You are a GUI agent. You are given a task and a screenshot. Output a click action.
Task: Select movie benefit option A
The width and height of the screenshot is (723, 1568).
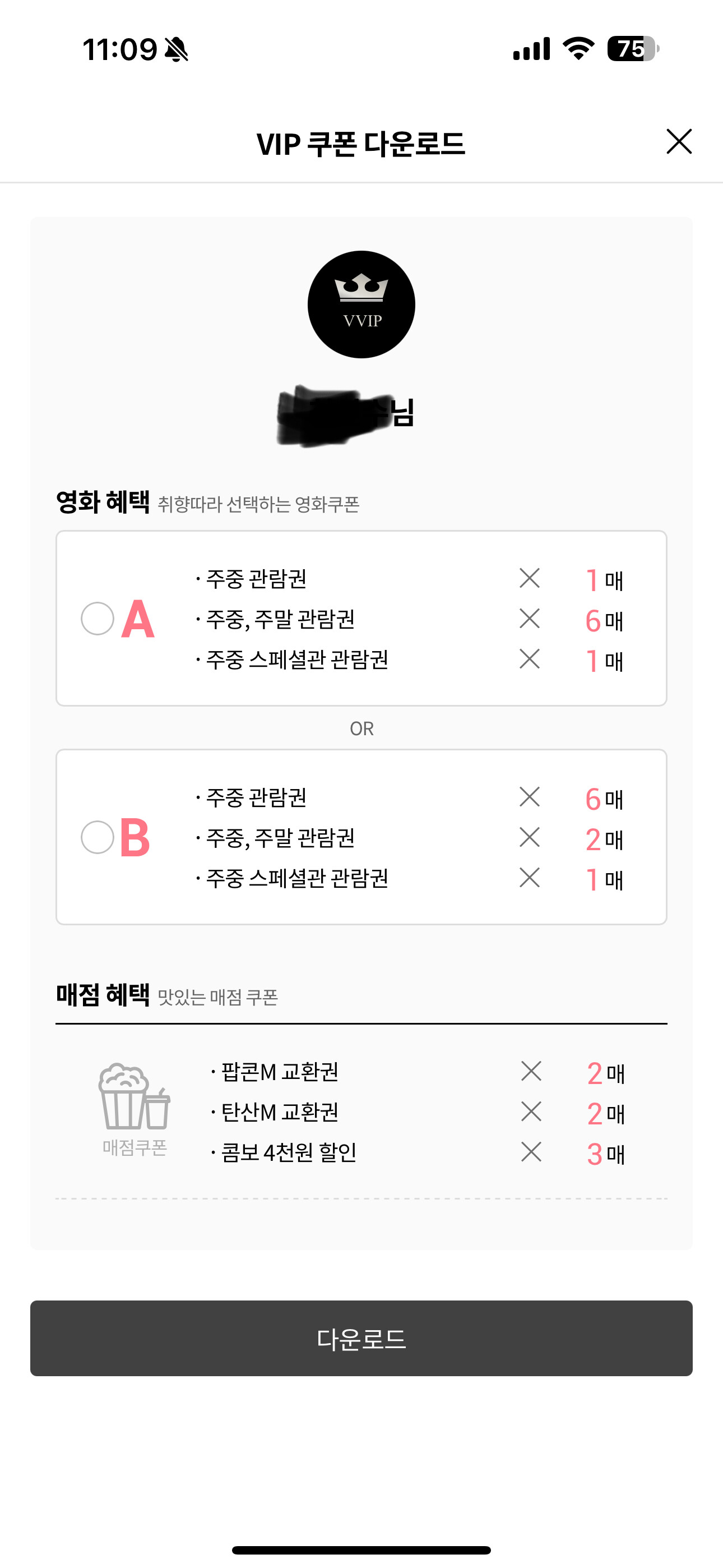(x=98, y=619)
